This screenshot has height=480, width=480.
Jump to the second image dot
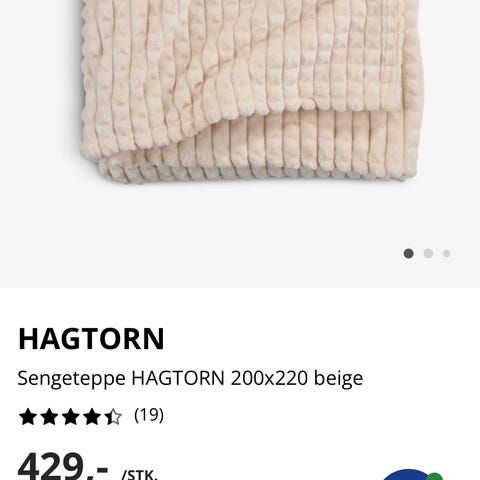click(x=428, y=254)
